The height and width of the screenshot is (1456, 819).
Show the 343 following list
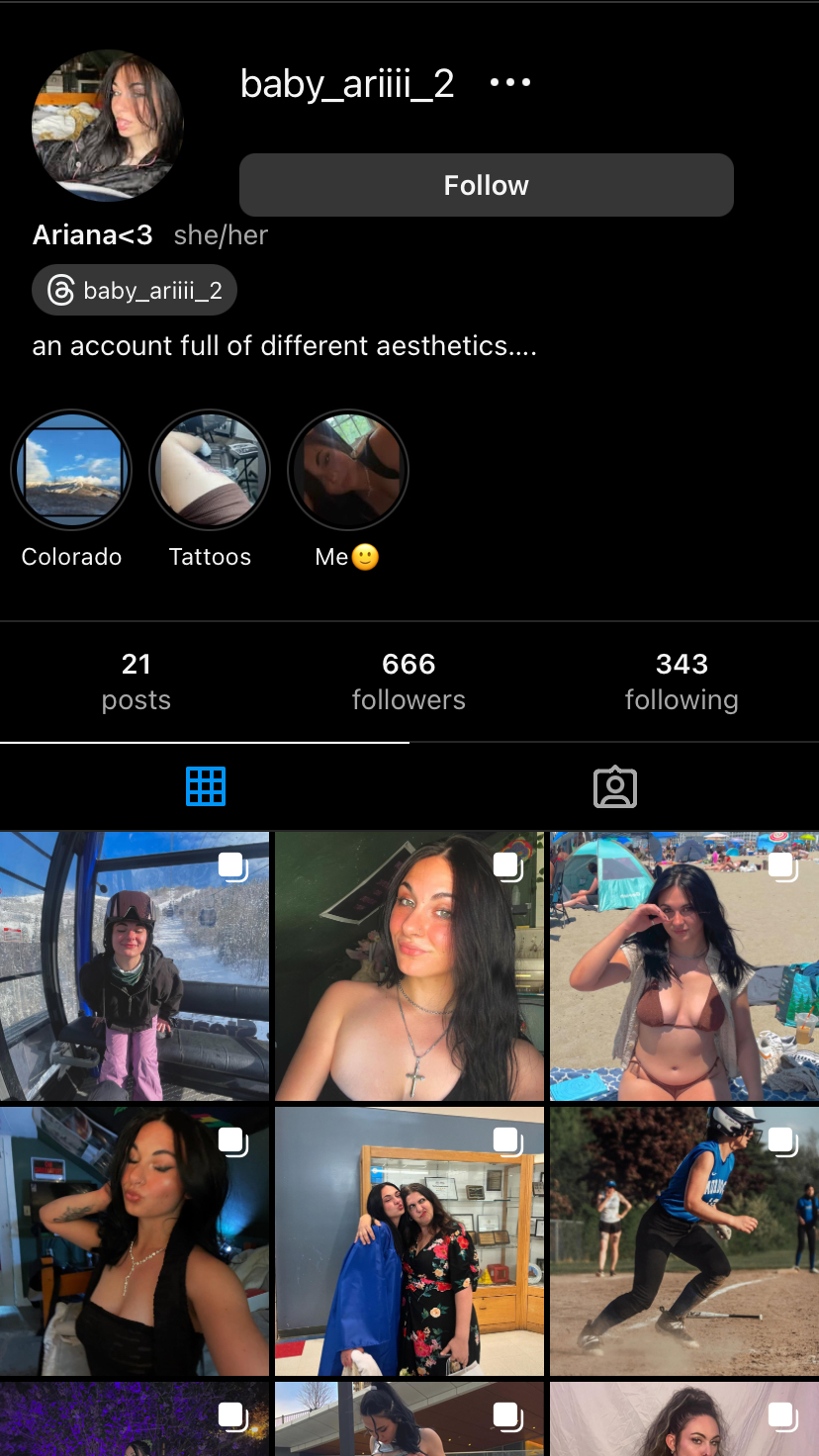click(682, 681)
